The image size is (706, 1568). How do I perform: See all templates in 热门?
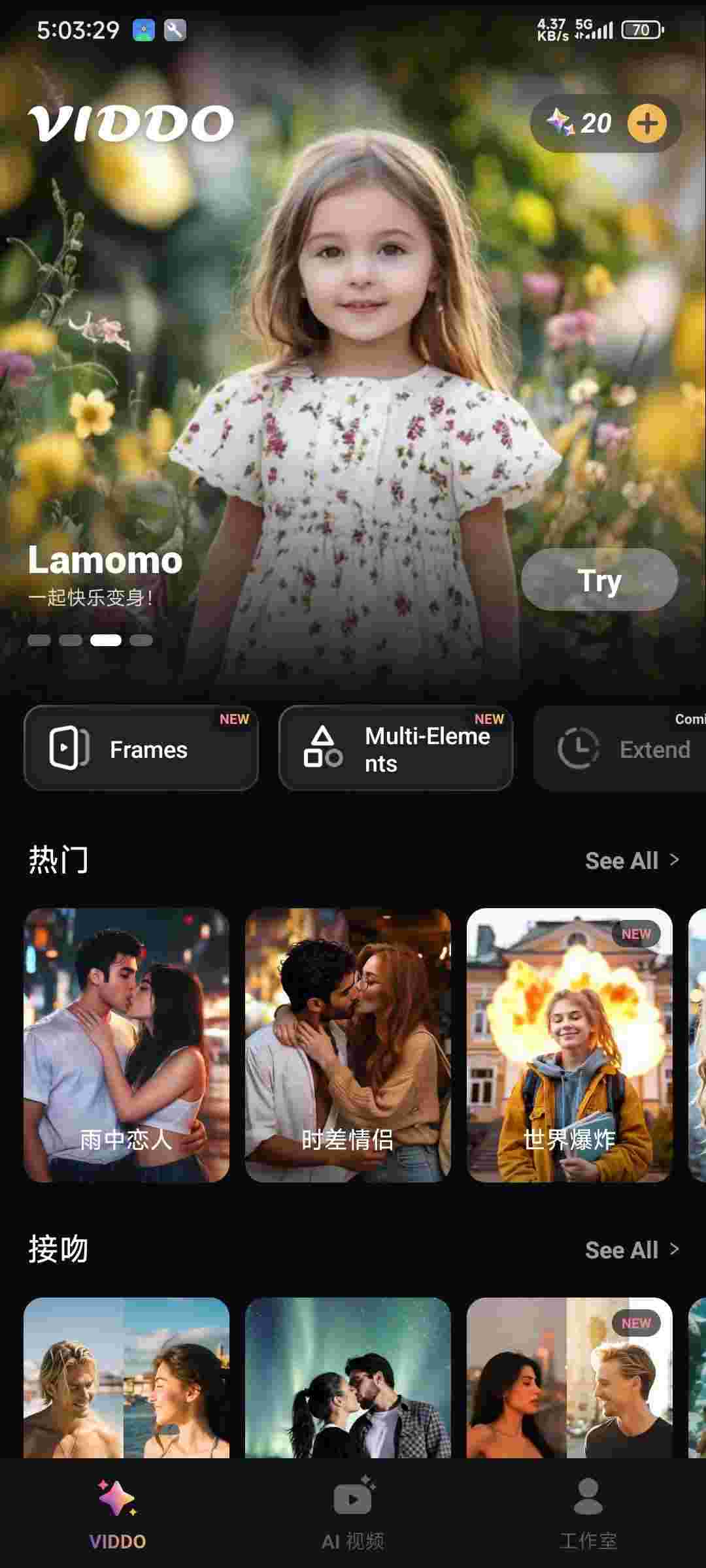pos(631,861)
